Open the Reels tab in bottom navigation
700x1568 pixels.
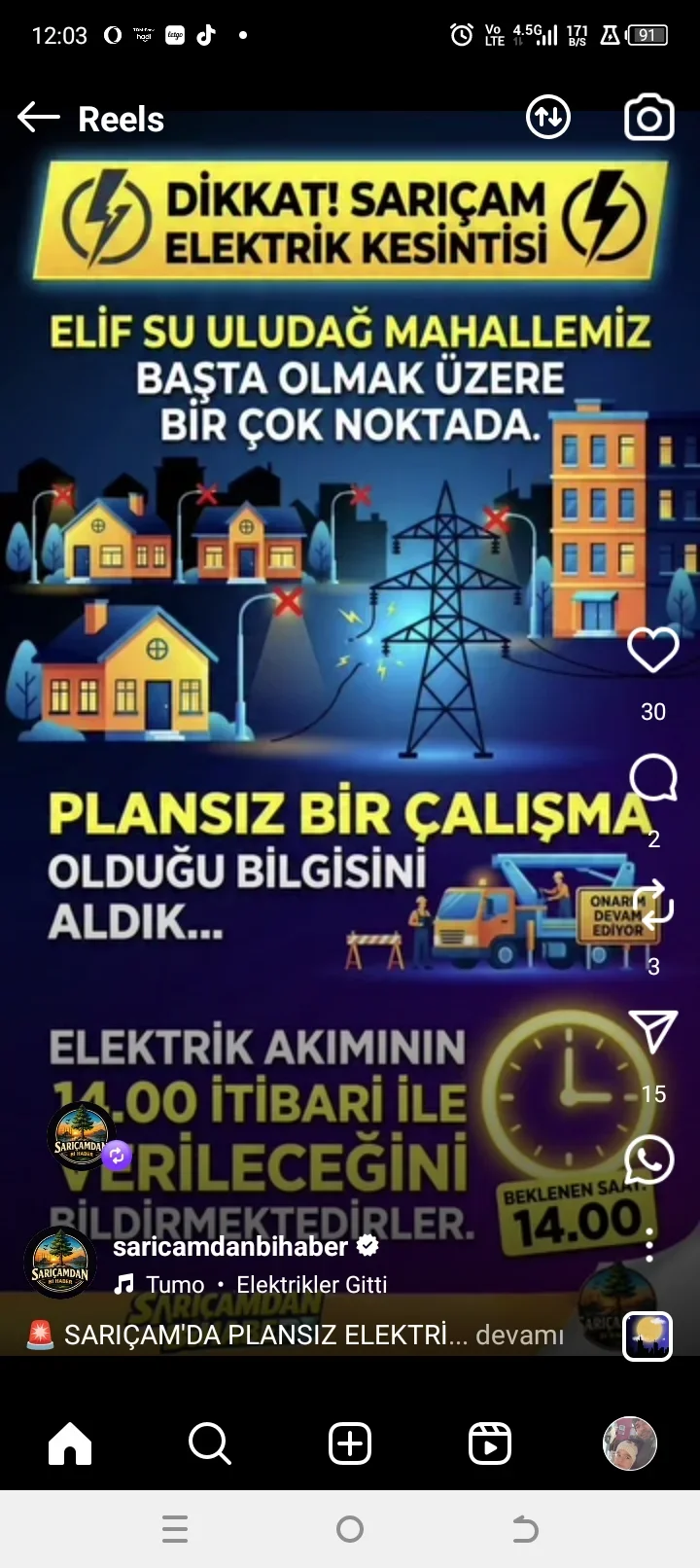coord(489,1443)
